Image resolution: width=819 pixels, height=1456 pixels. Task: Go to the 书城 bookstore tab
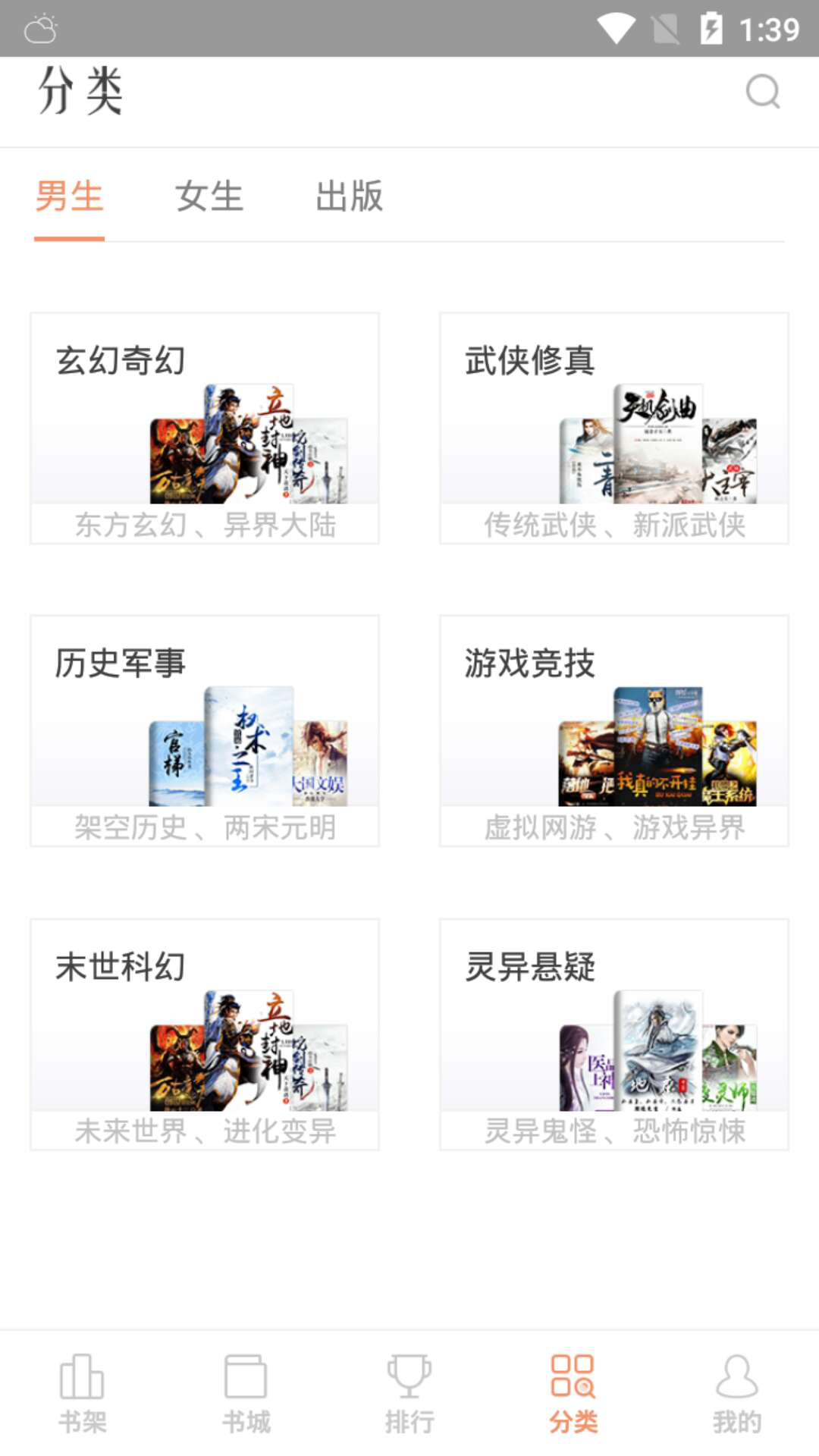246,1394
